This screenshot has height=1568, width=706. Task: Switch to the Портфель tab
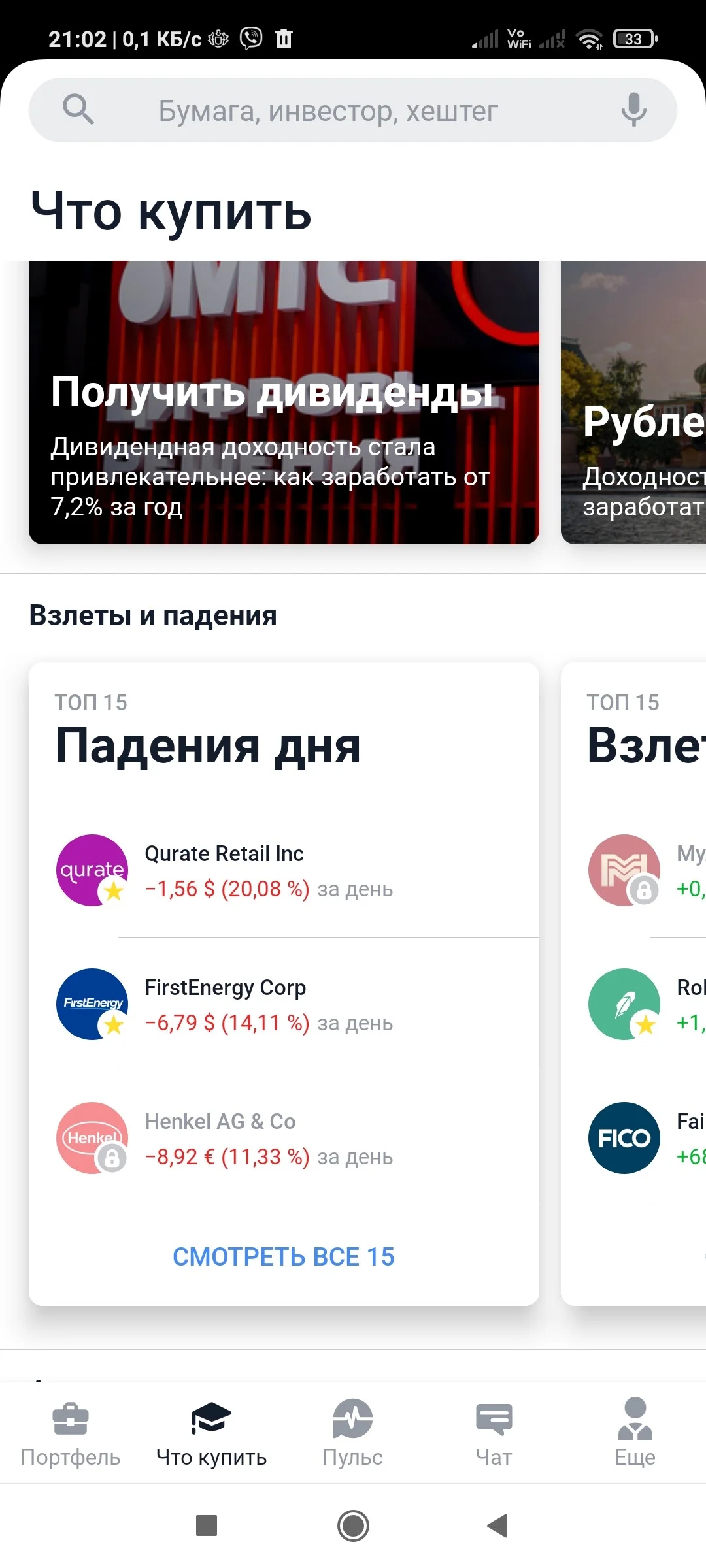(x=71, y=1432)
